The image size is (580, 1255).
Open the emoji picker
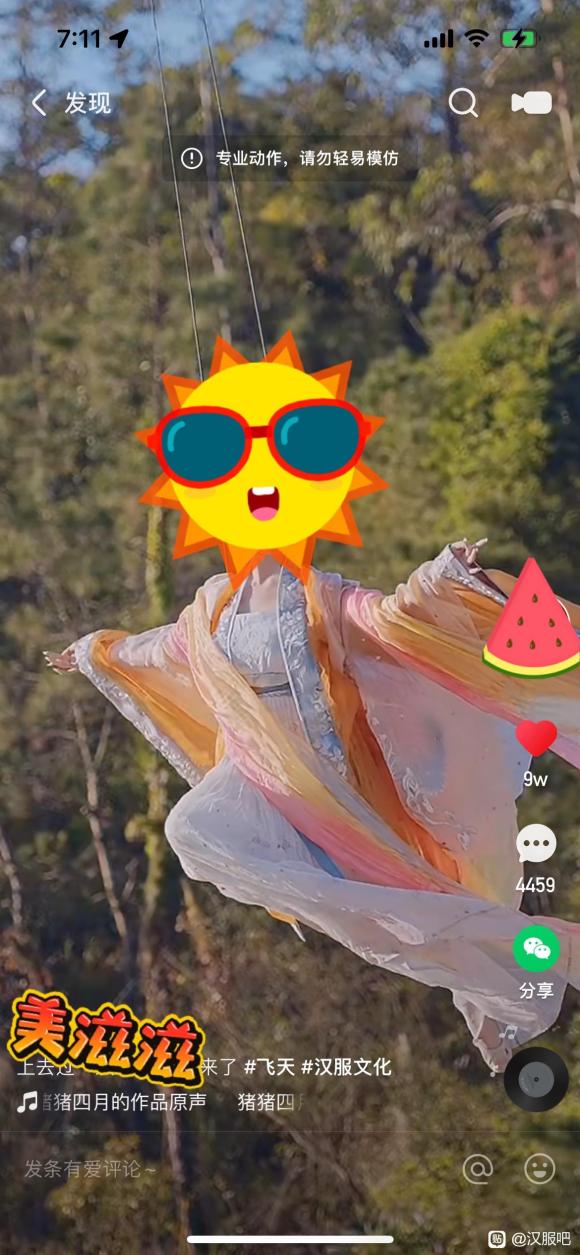(x=540, y=1168)
